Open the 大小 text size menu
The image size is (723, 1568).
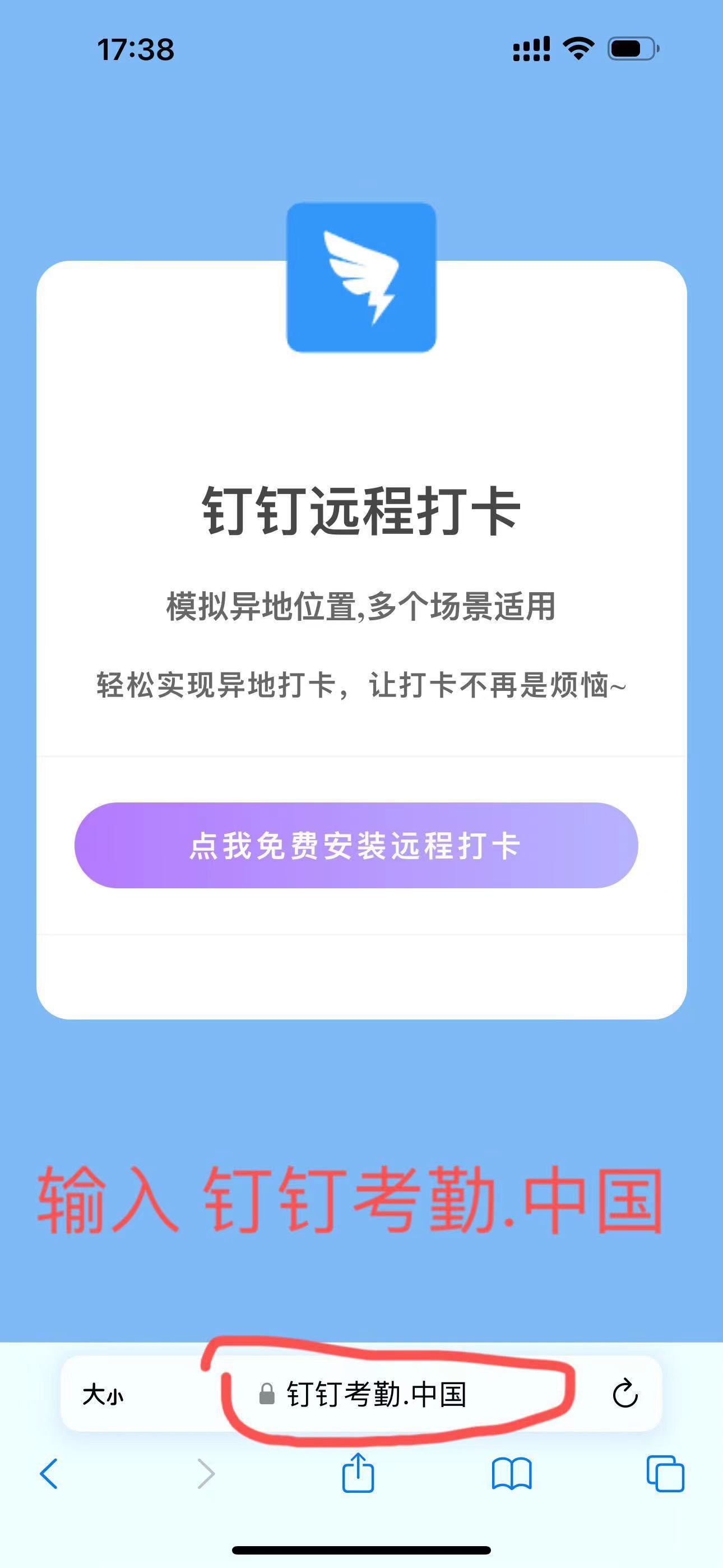pos(103,1394)
